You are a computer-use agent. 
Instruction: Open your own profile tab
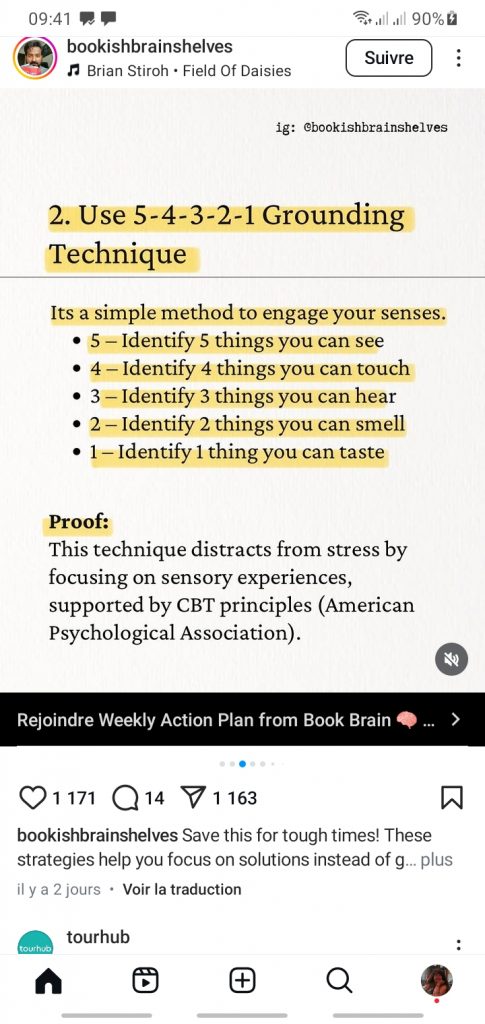436,982
